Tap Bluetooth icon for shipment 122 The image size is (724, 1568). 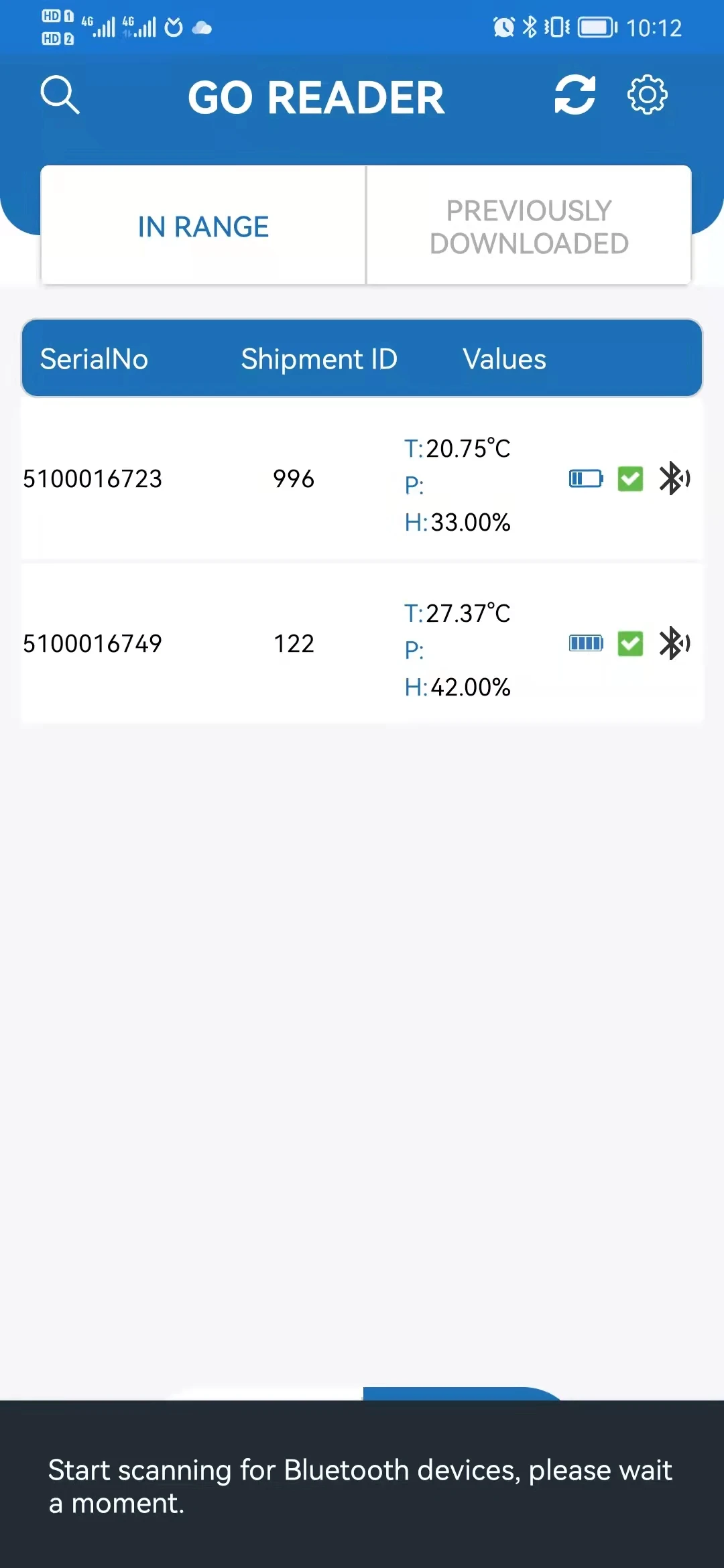674,643
